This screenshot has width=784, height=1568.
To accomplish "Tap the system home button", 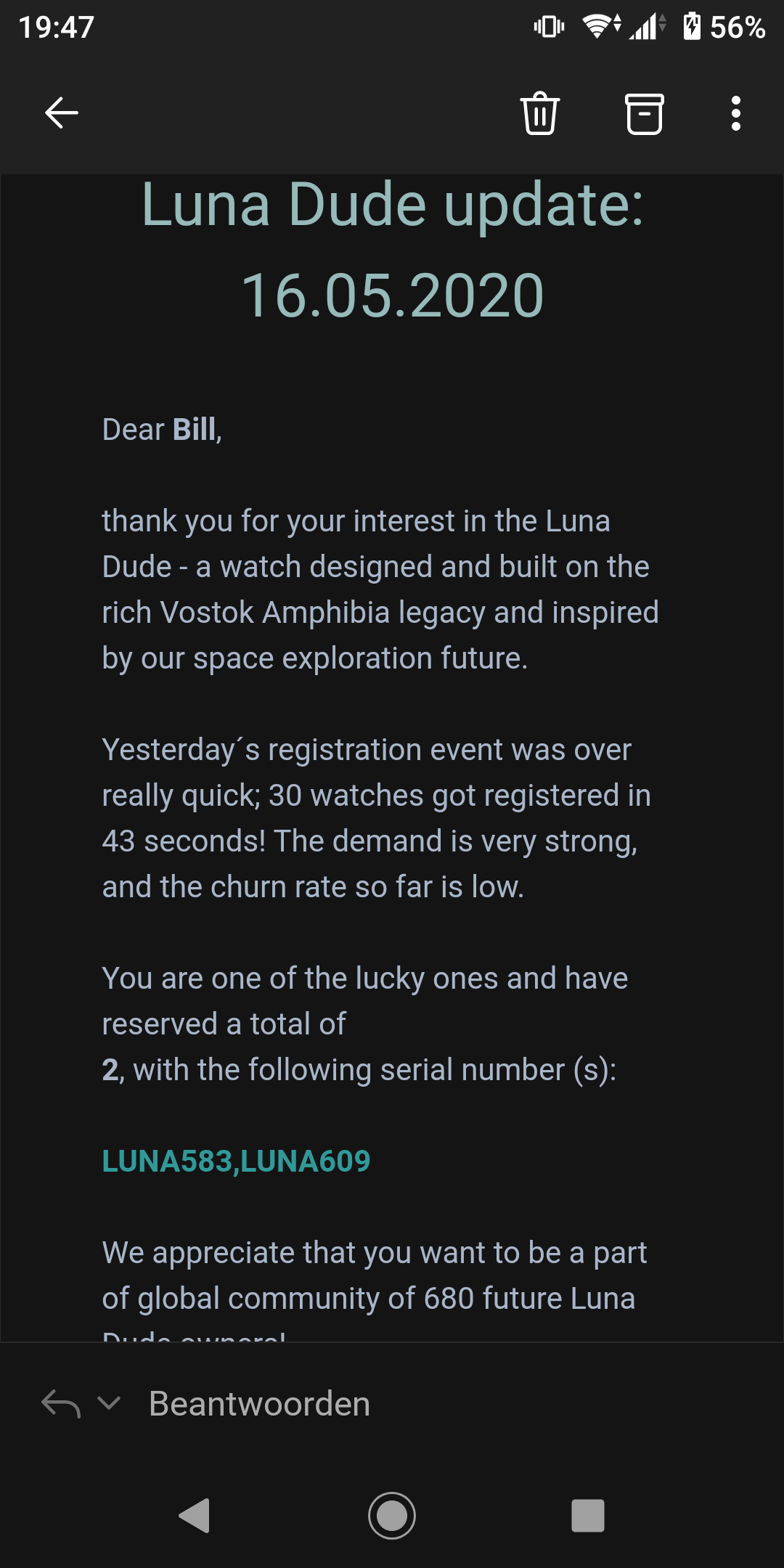I will (392, 1515).
